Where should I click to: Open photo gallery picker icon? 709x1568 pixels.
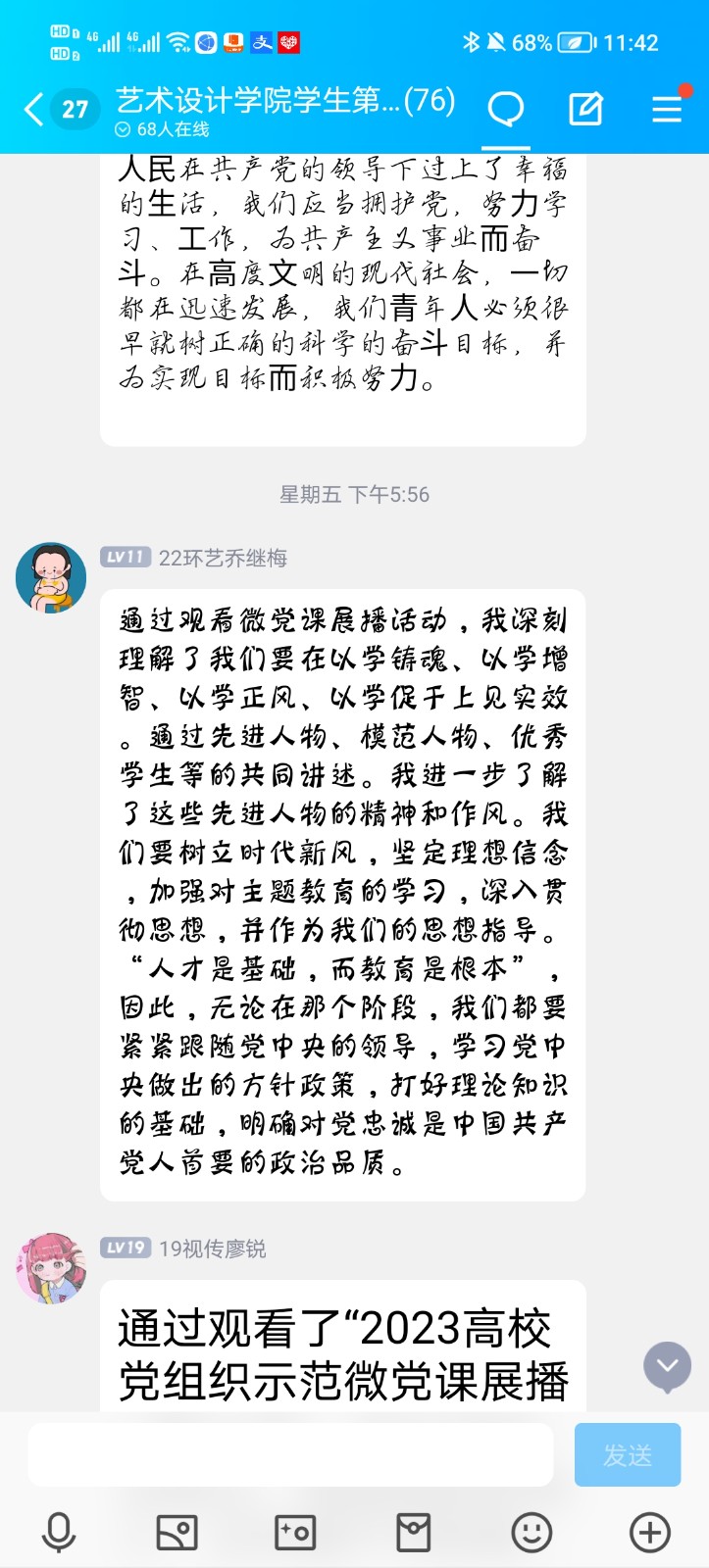177,1532
